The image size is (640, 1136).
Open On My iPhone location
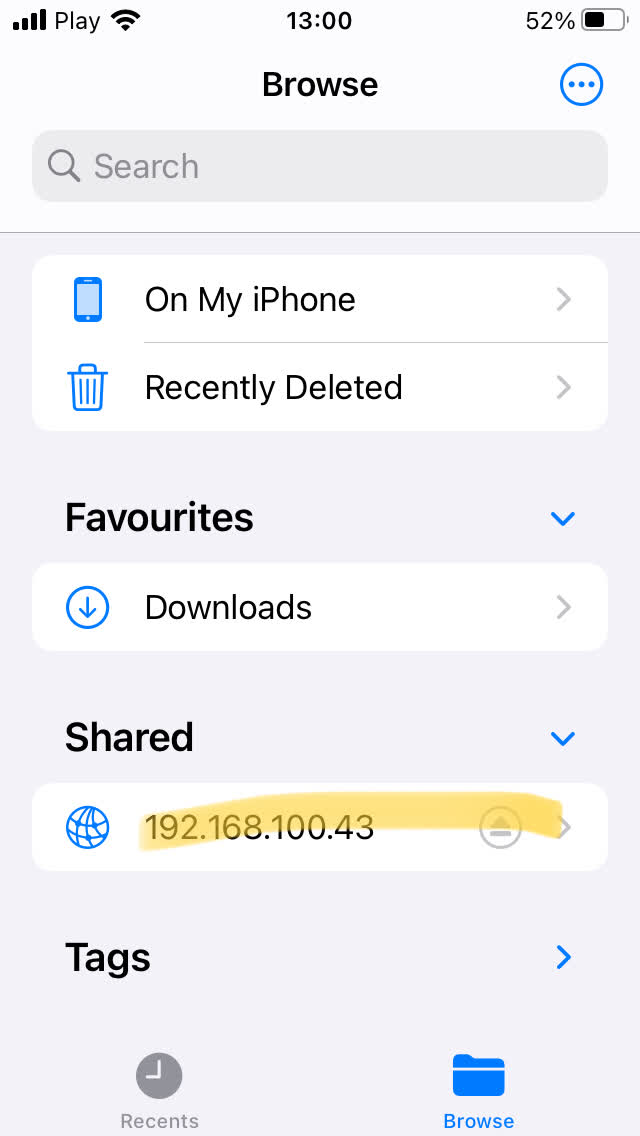pyautogui.click(x=320, y=299)
